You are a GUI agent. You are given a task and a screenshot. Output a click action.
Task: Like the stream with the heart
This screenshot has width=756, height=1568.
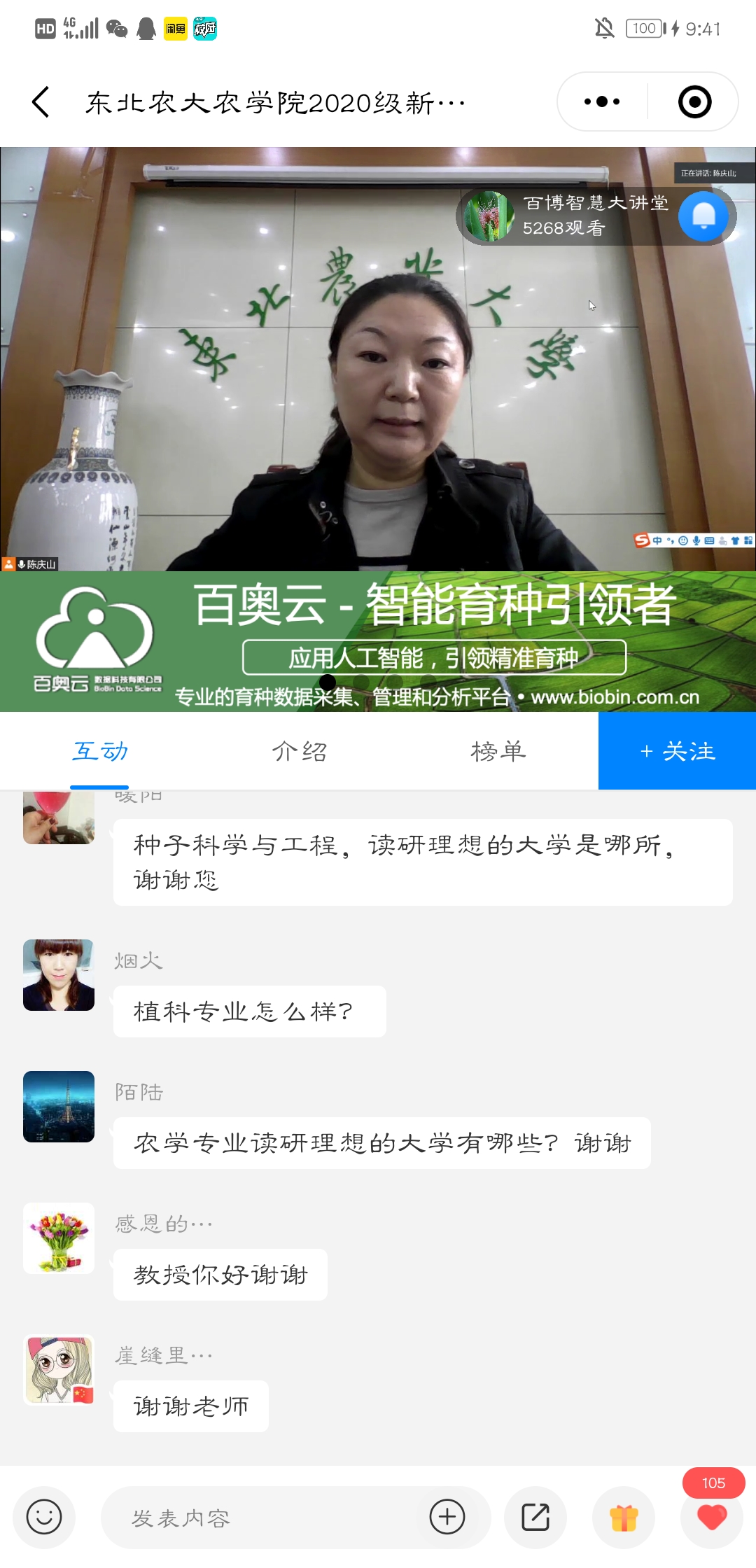(712, 1517)
